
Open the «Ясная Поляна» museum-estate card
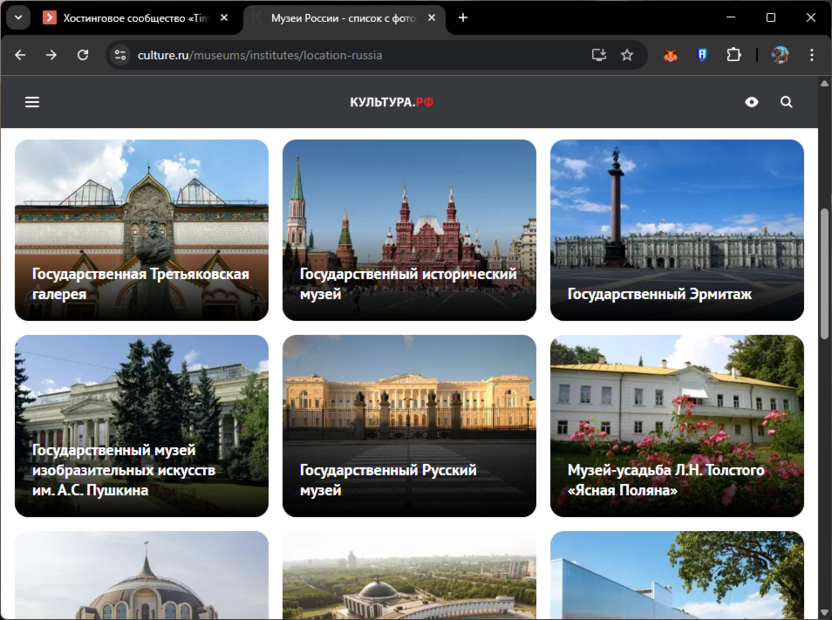(x=677, y=426)
